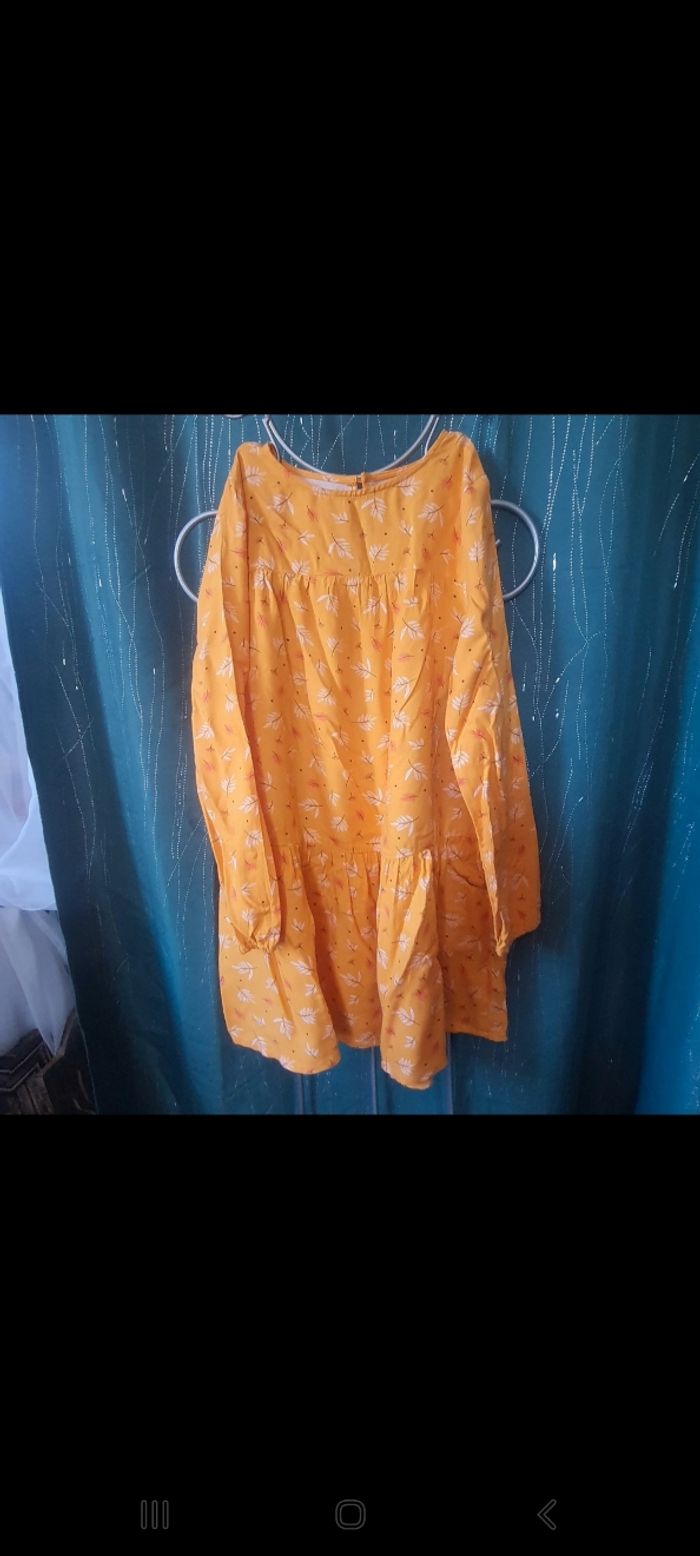Open the recent apps overview

tap(154, 1514)
